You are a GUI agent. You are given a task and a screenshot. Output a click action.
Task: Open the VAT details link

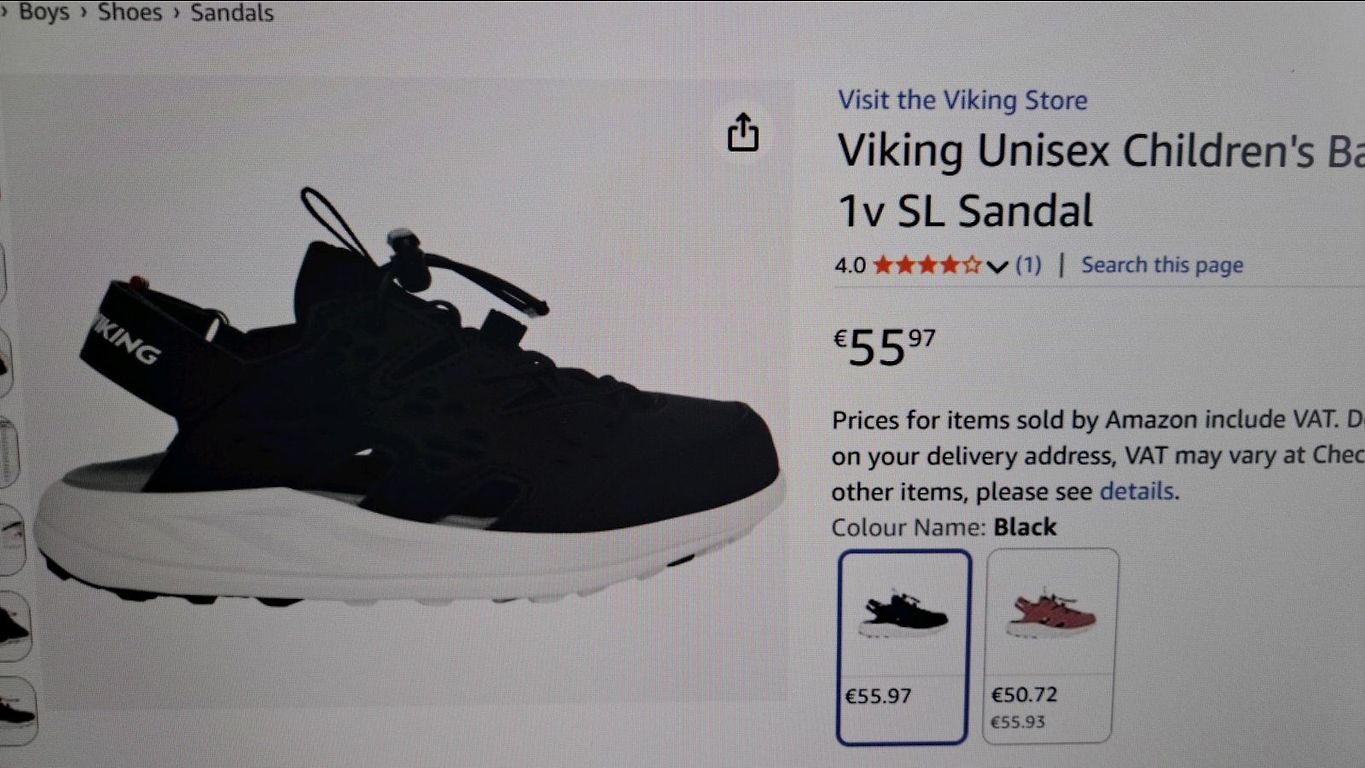tap(1137, 492)
